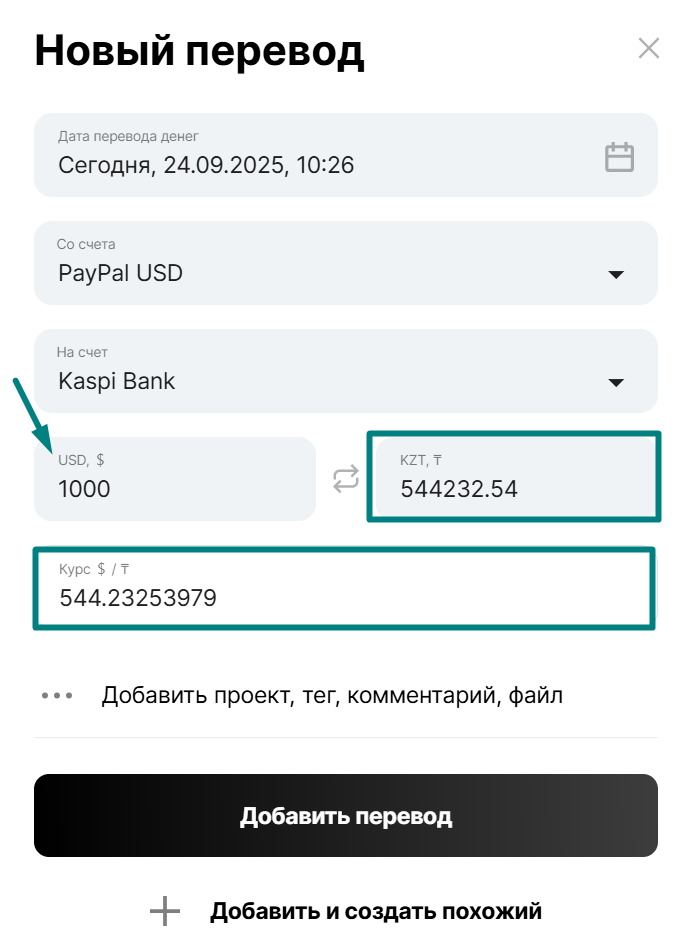Edit the USD amount field
This screenshot has height=948, width=691.
pos(175,489)
